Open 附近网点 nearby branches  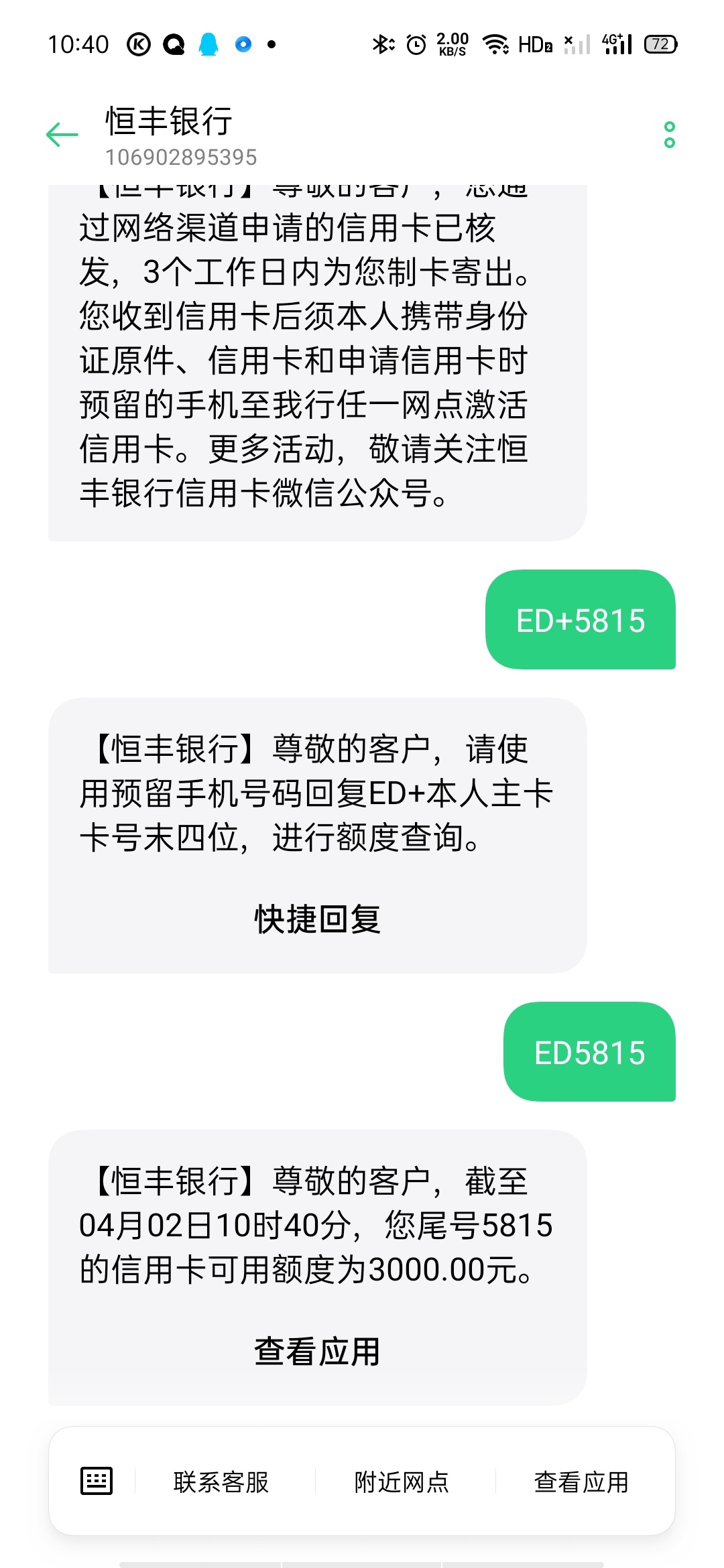[402, 1482]
